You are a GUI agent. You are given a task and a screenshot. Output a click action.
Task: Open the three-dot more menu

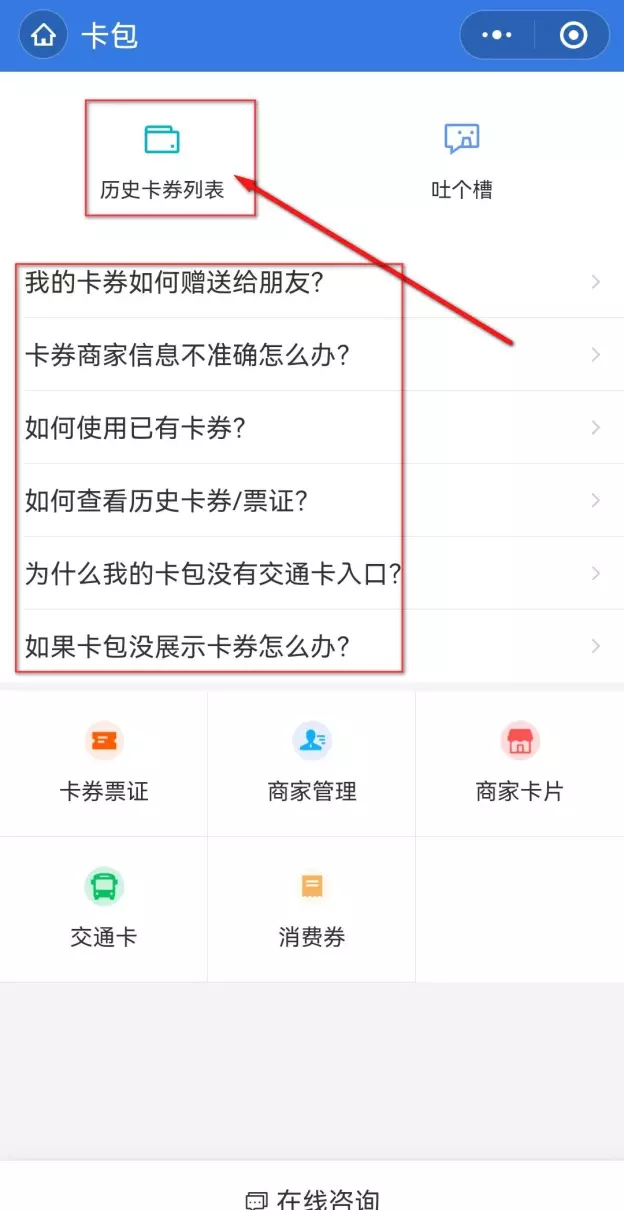point(497,36)
